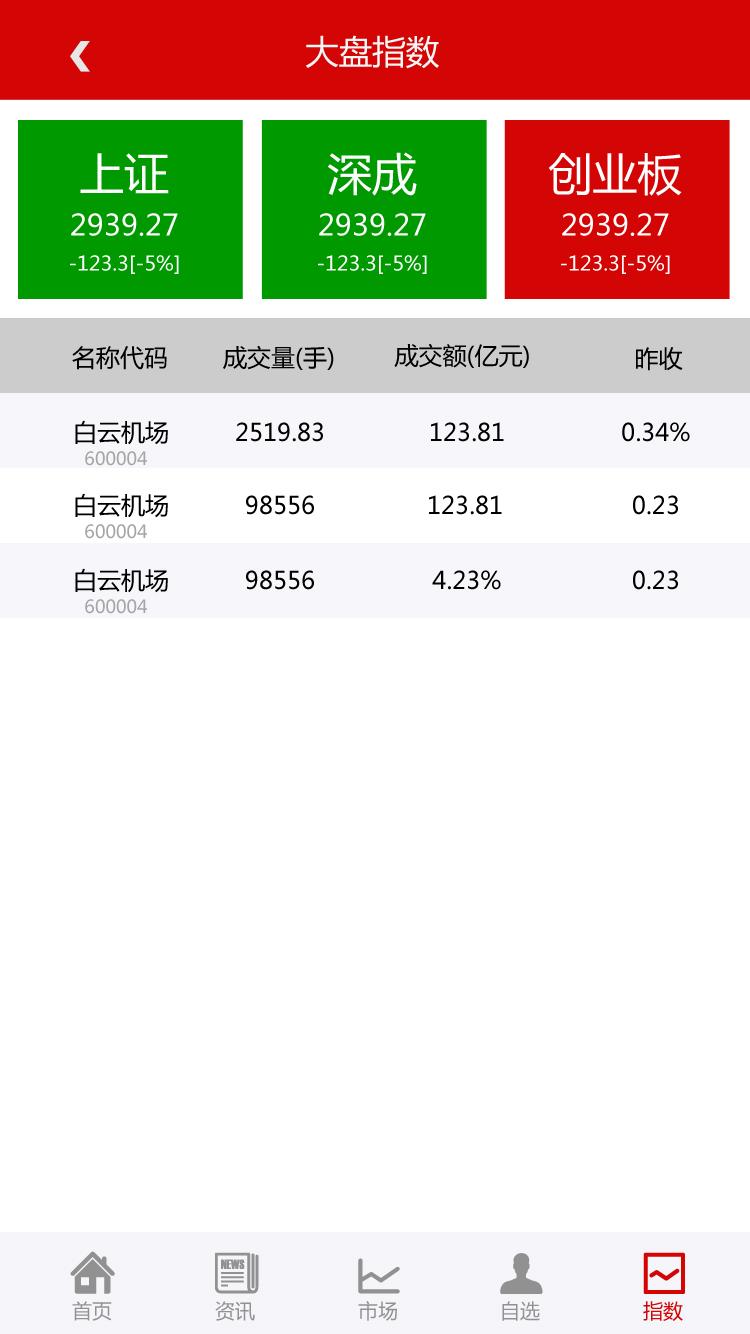Open the 深成 index details
Viewport: 750px width, 1334px height.
click(x=373, y=208)
